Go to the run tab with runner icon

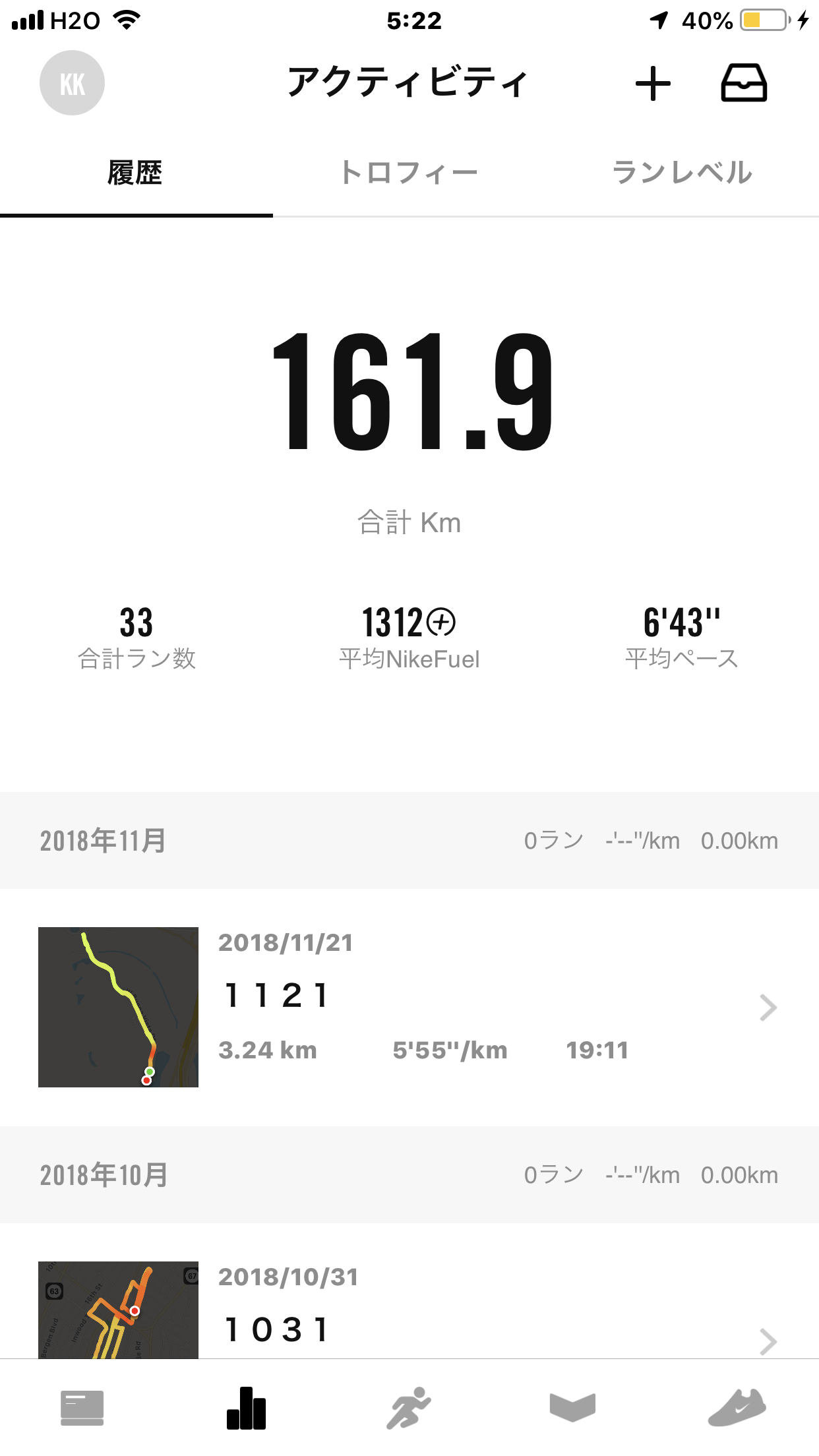[409, 1408]
